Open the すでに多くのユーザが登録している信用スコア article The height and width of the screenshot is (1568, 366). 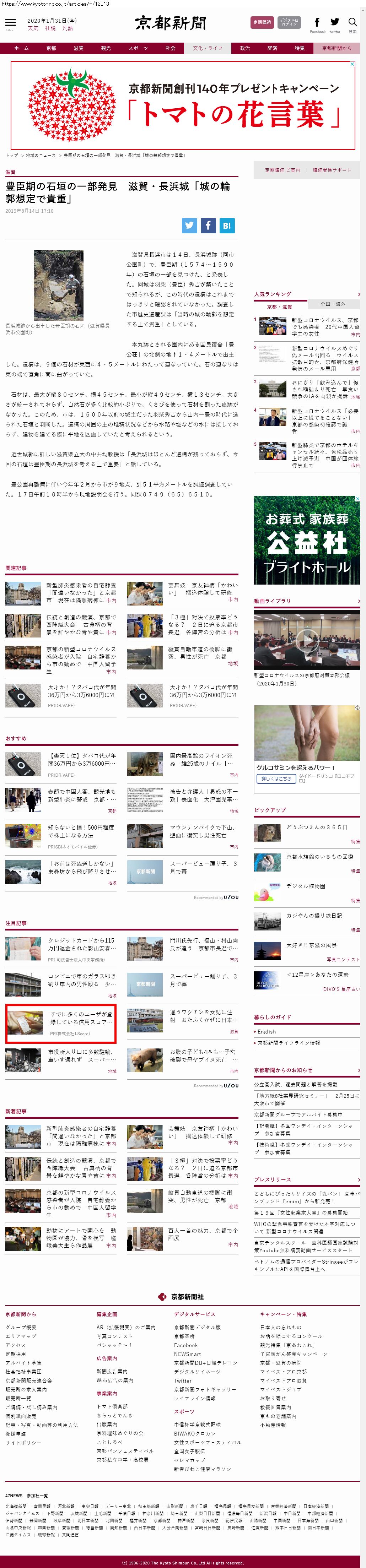pos(61,1022)
